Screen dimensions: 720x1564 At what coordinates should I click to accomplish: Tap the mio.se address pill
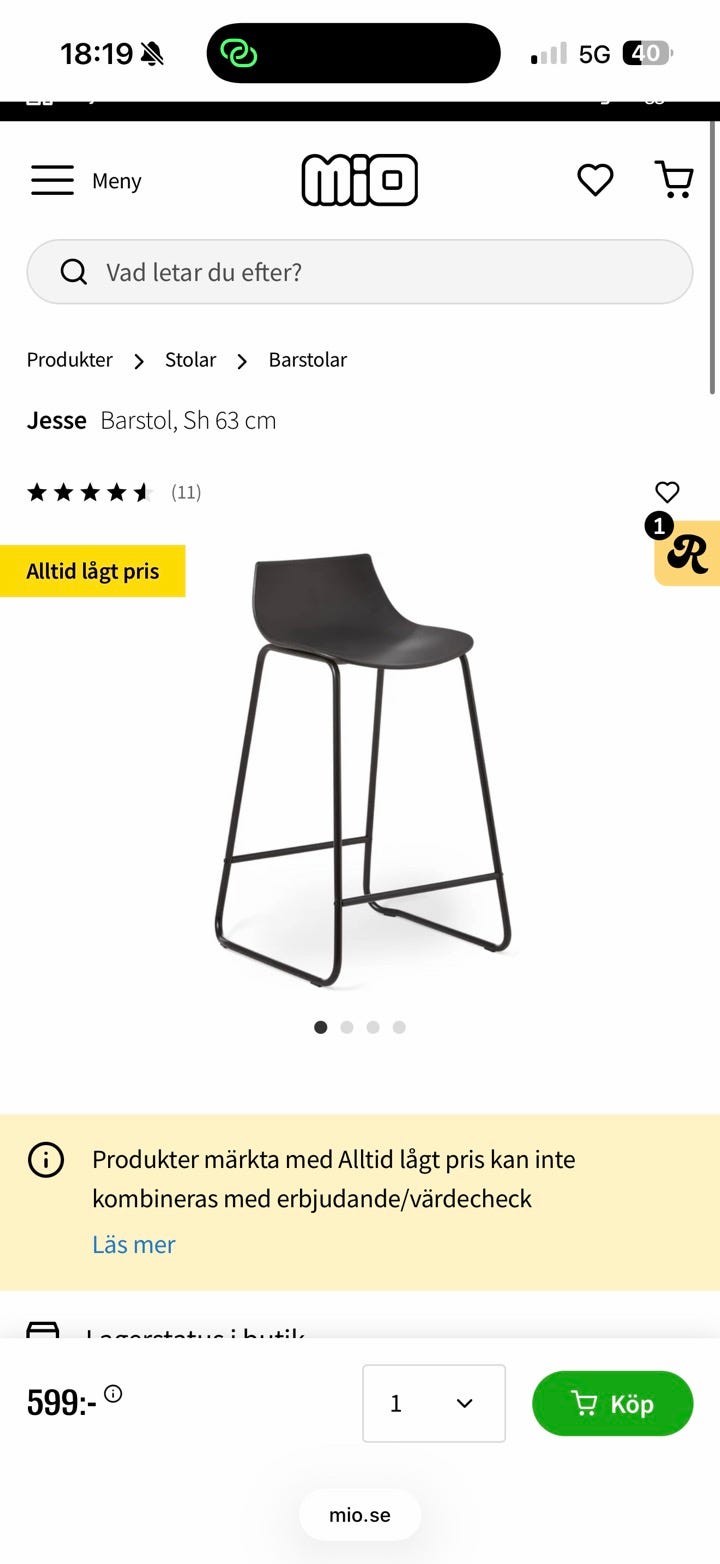(x=360, y=1515)
